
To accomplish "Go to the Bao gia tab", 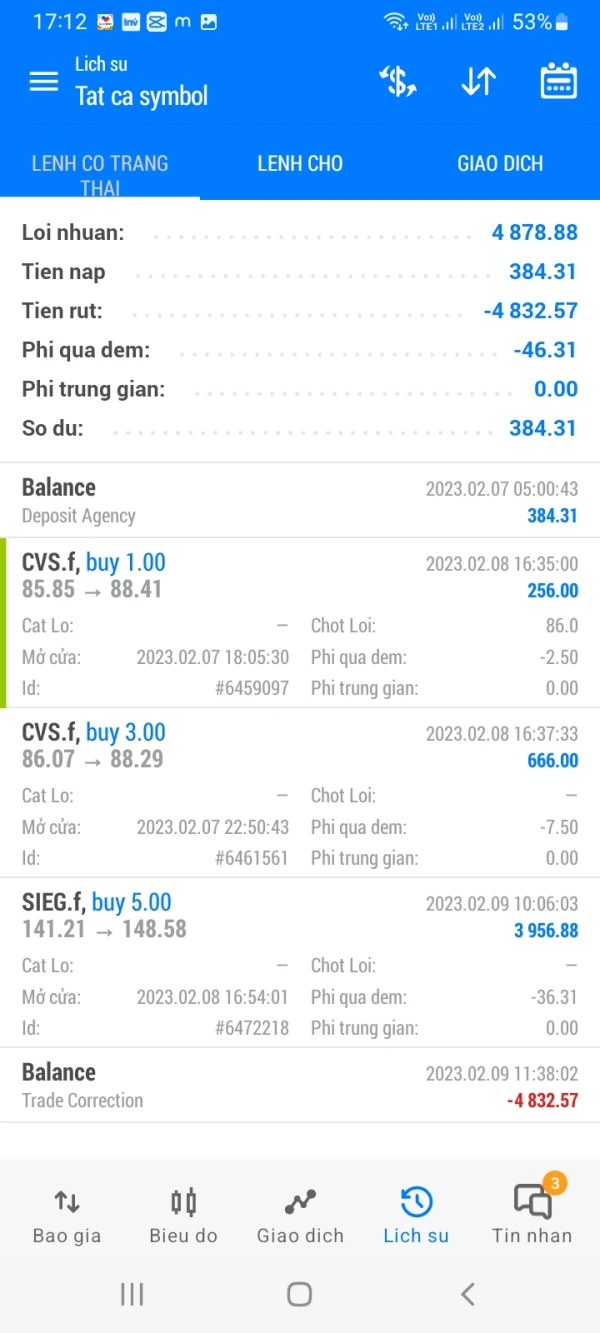I will click(67, 1215).
